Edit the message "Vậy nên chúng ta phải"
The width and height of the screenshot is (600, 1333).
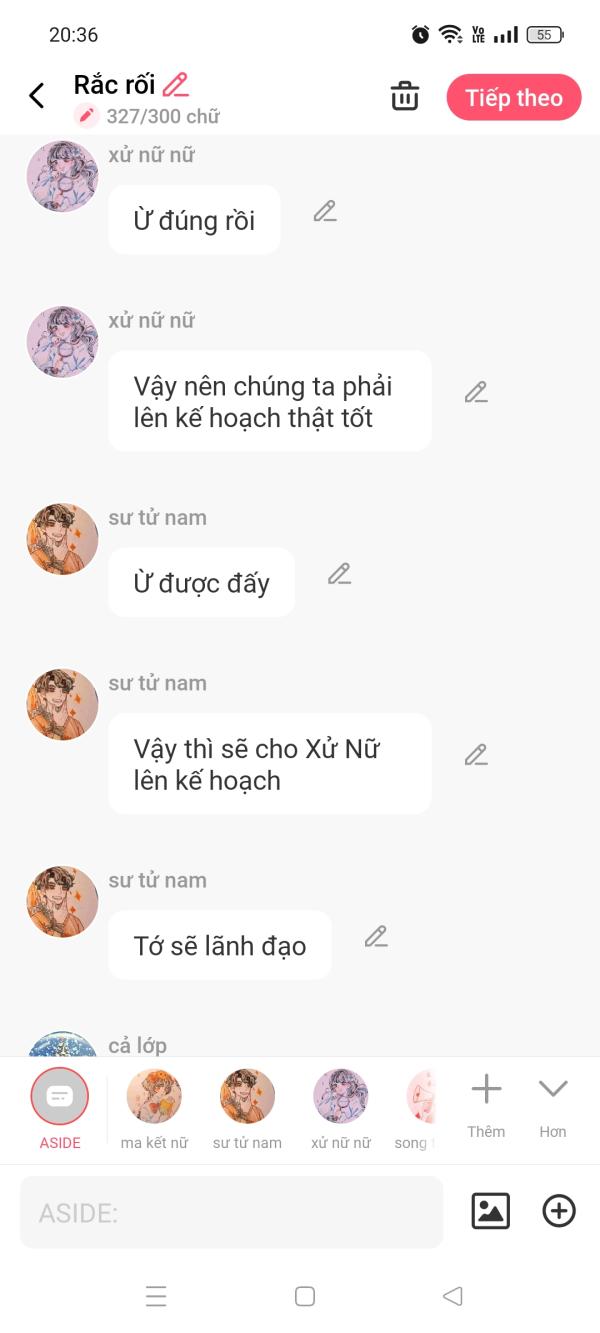[476, 392]
